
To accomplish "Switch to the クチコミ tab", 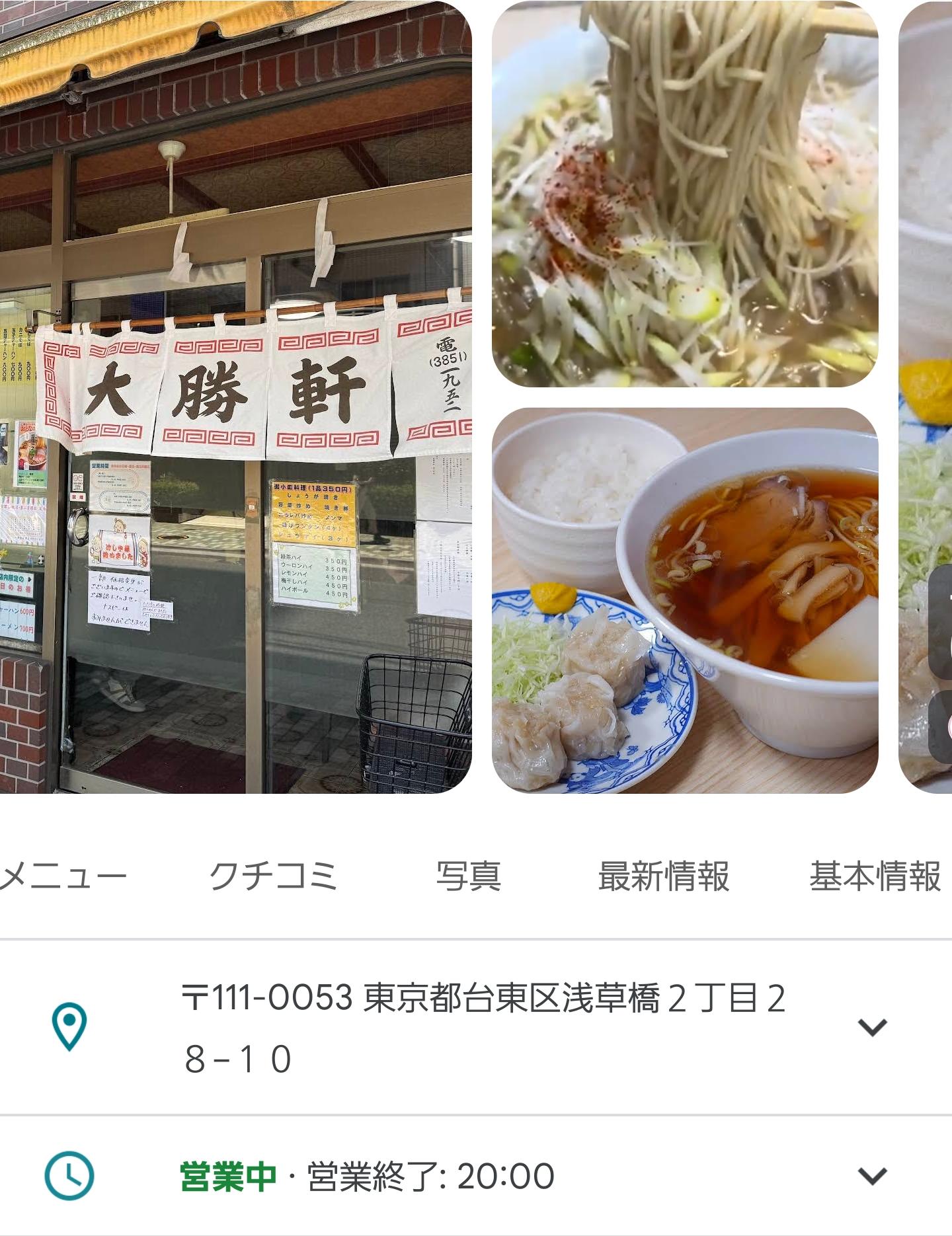I will coord(272,876).
